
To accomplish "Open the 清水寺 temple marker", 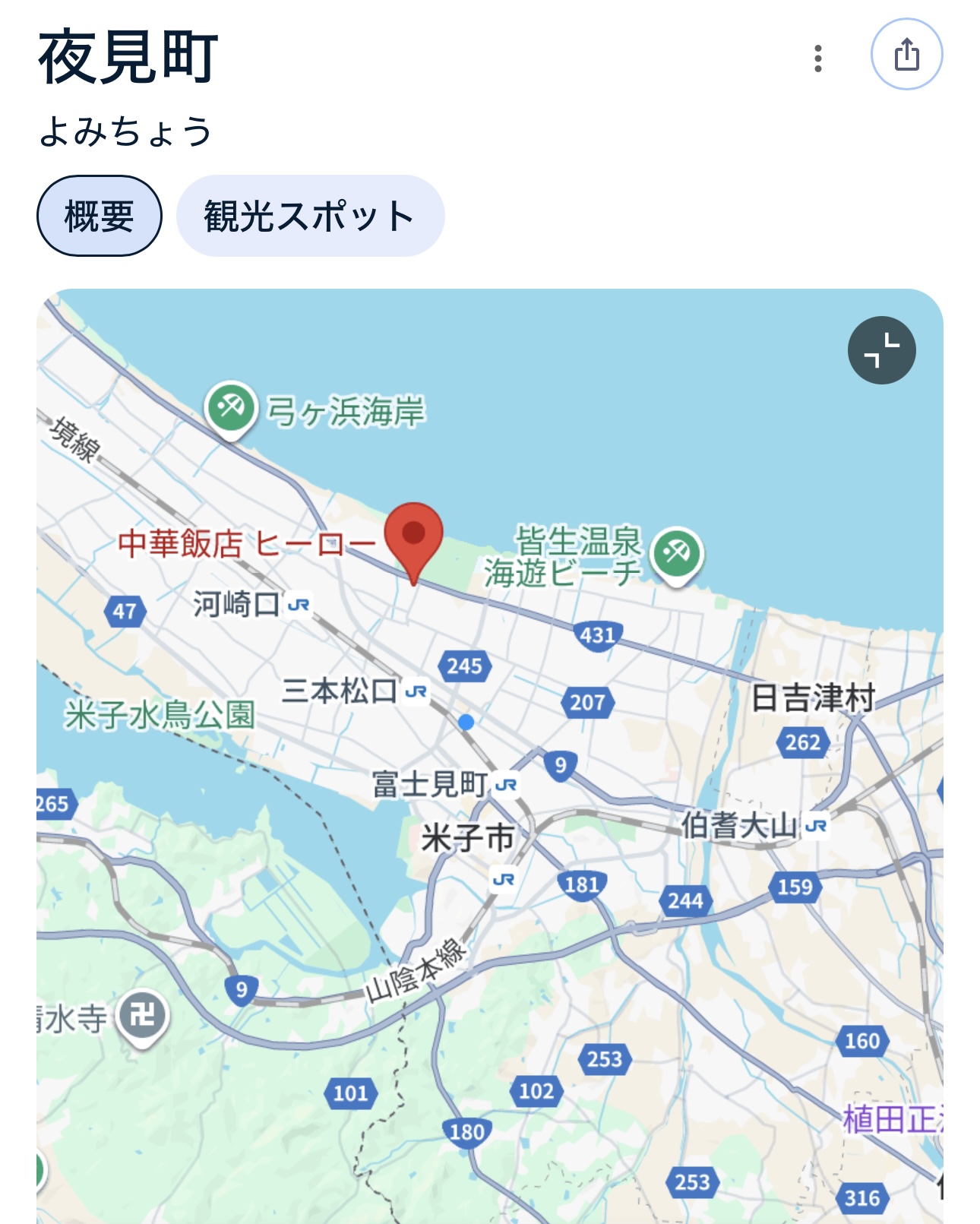I will click(x=142, y=1016).
